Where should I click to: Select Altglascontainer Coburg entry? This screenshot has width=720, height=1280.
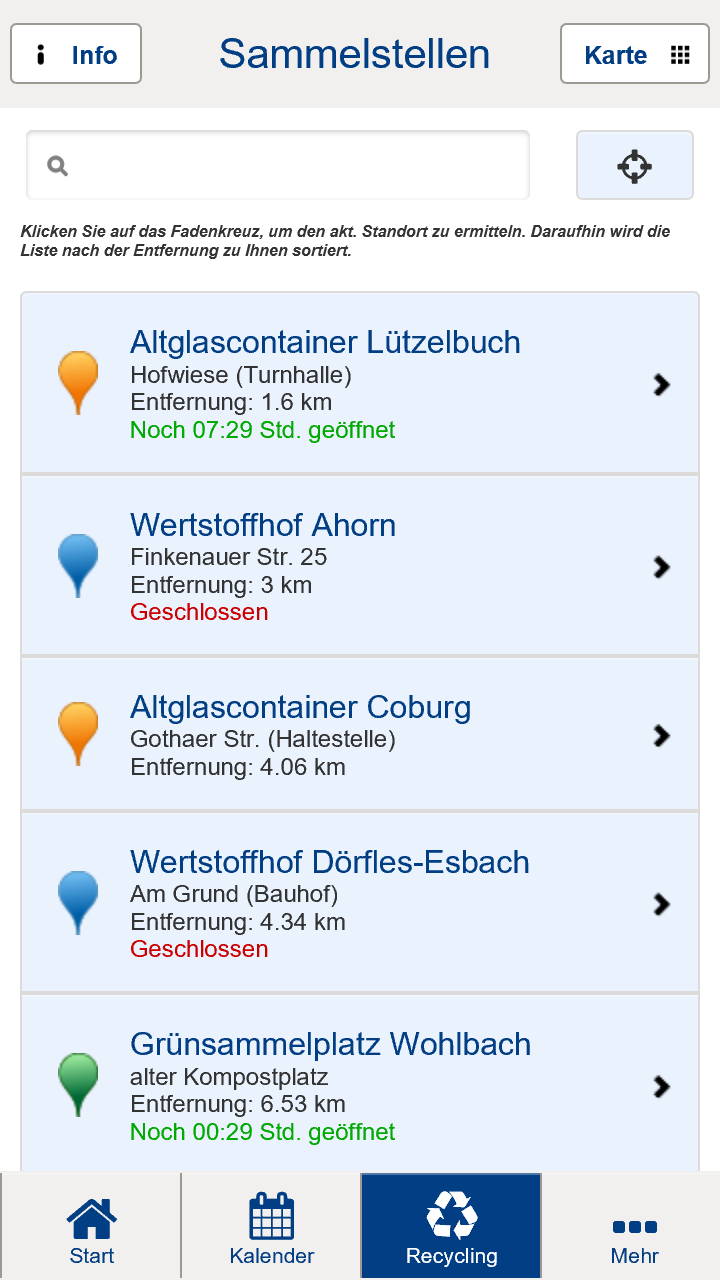pyautogui.click(x=360, y=736)
